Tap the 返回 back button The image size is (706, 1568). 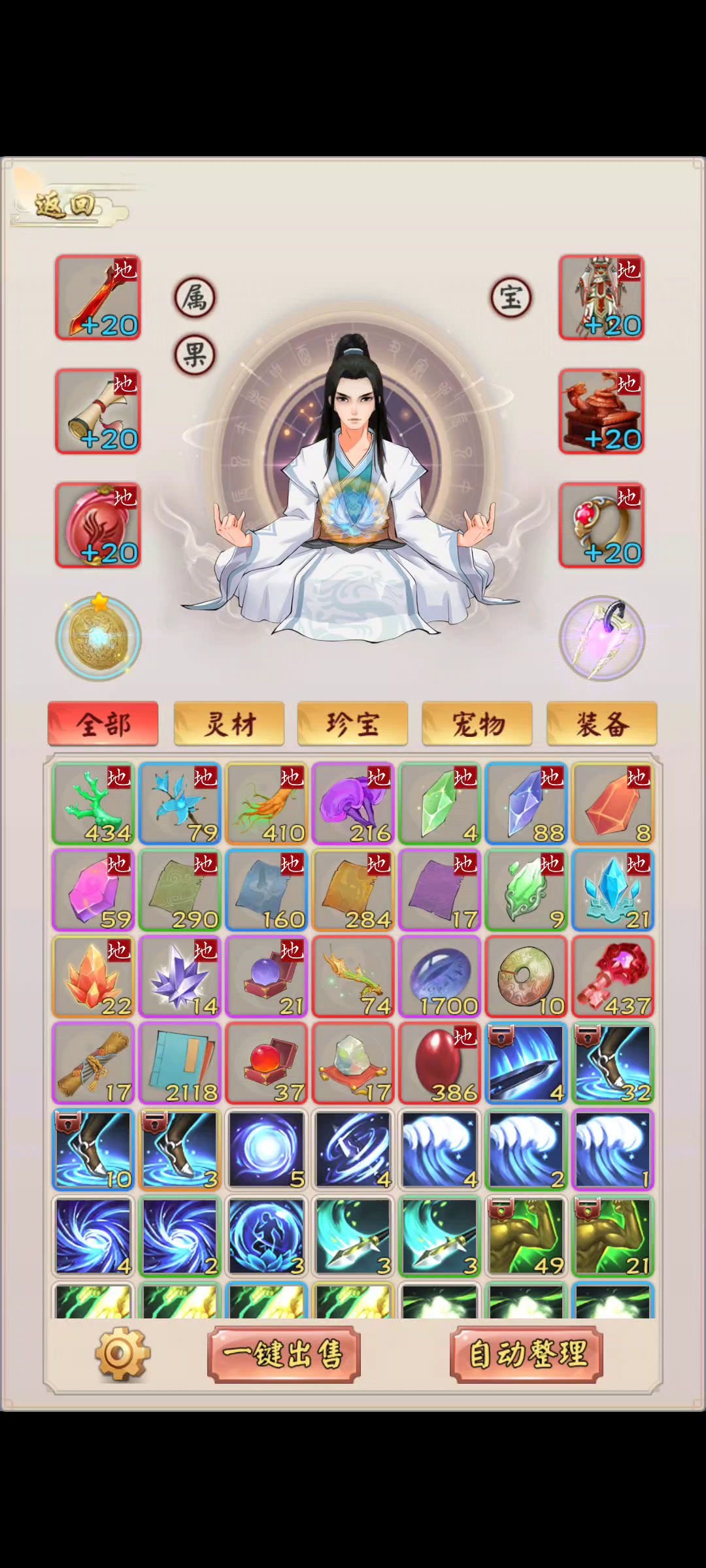[65, 206]
